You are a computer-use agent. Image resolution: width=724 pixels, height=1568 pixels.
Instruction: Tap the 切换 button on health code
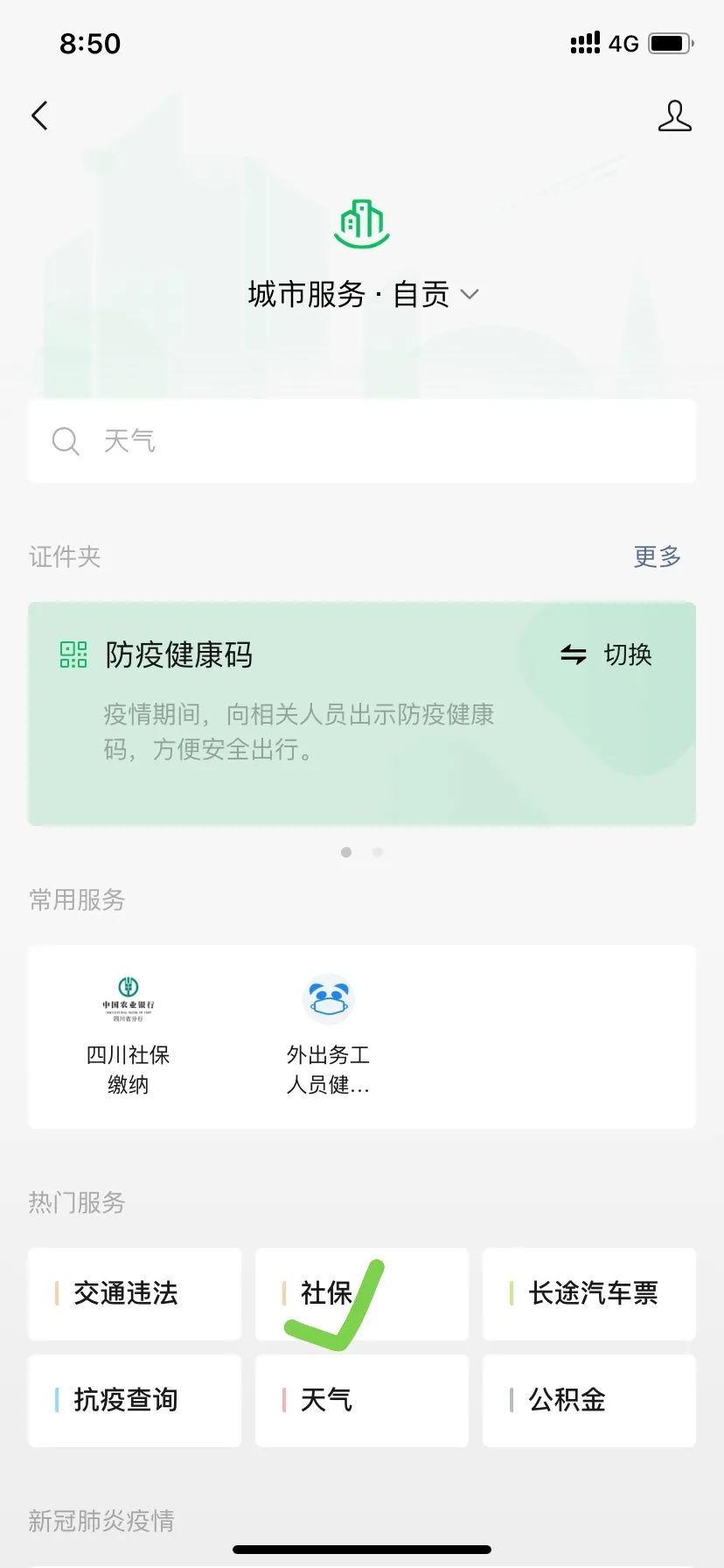tap(607, 654)
